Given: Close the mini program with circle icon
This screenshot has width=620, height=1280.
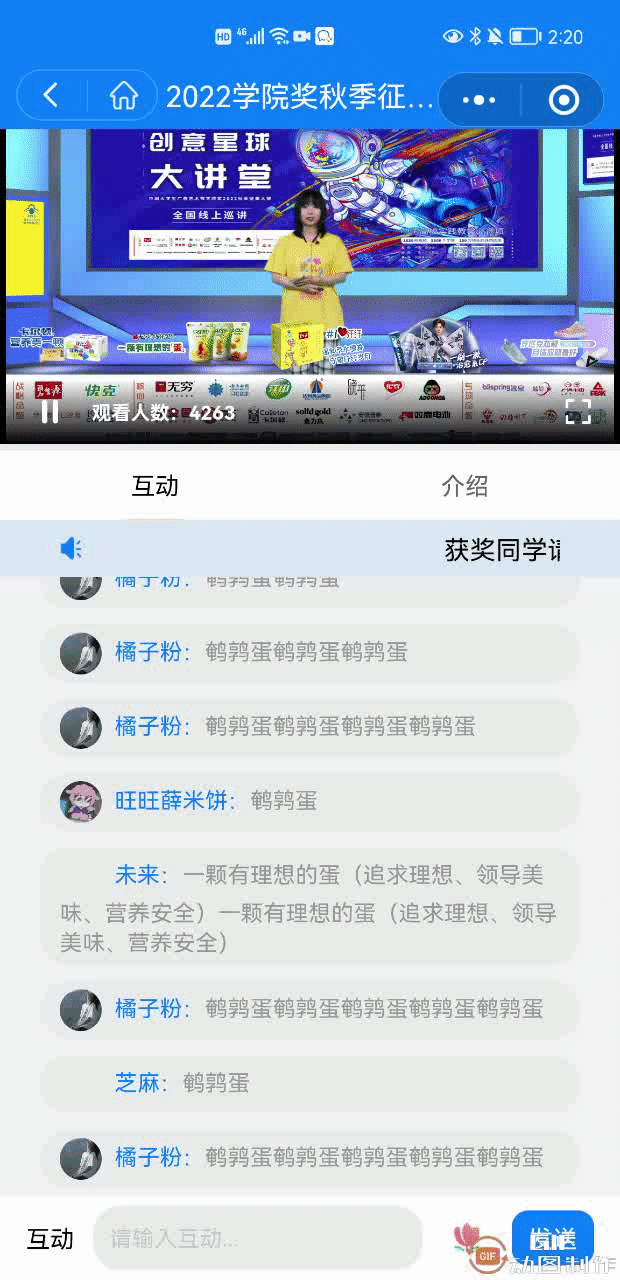Looking at the screenshot, I should click(x=564, y=99).
